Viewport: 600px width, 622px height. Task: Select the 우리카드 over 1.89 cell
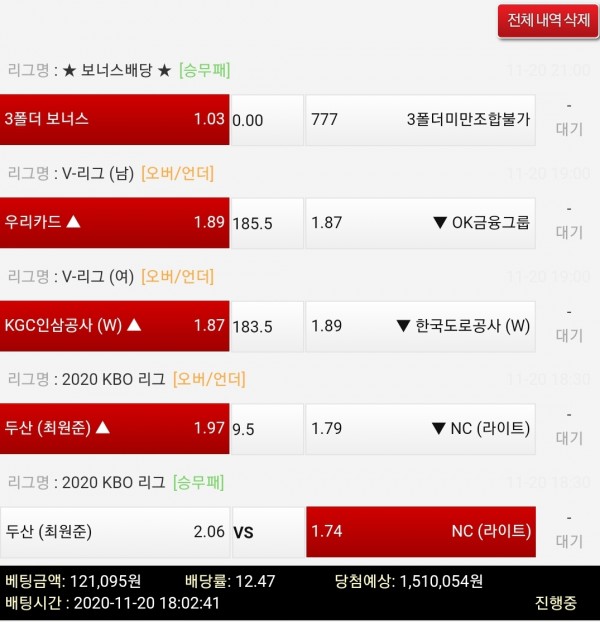(x=114, y=222)
